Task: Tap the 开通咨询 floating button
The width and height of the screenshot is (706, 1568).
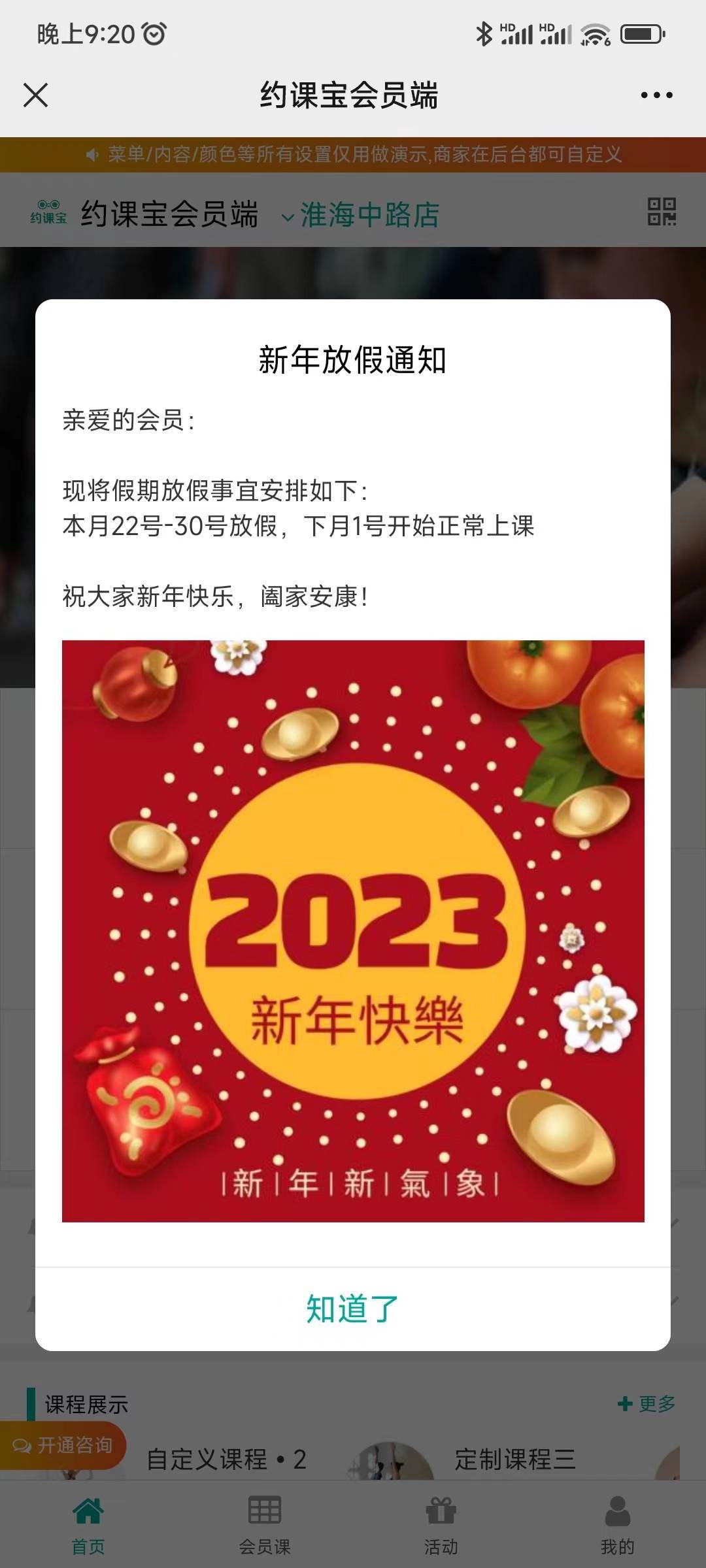Action: [63, 1445]
